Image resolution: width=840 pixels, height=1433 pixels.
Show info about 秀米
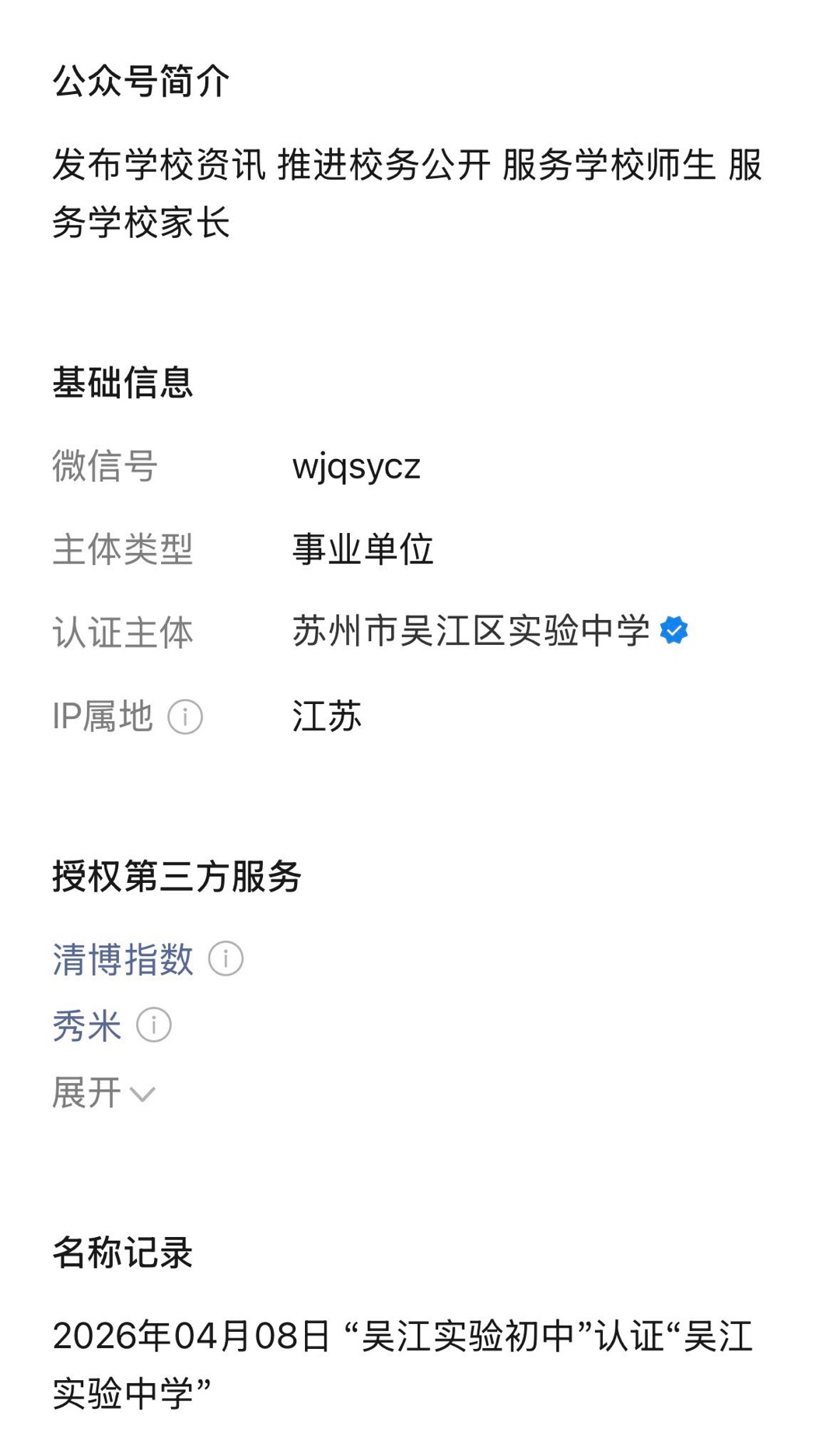point(154,1025)
